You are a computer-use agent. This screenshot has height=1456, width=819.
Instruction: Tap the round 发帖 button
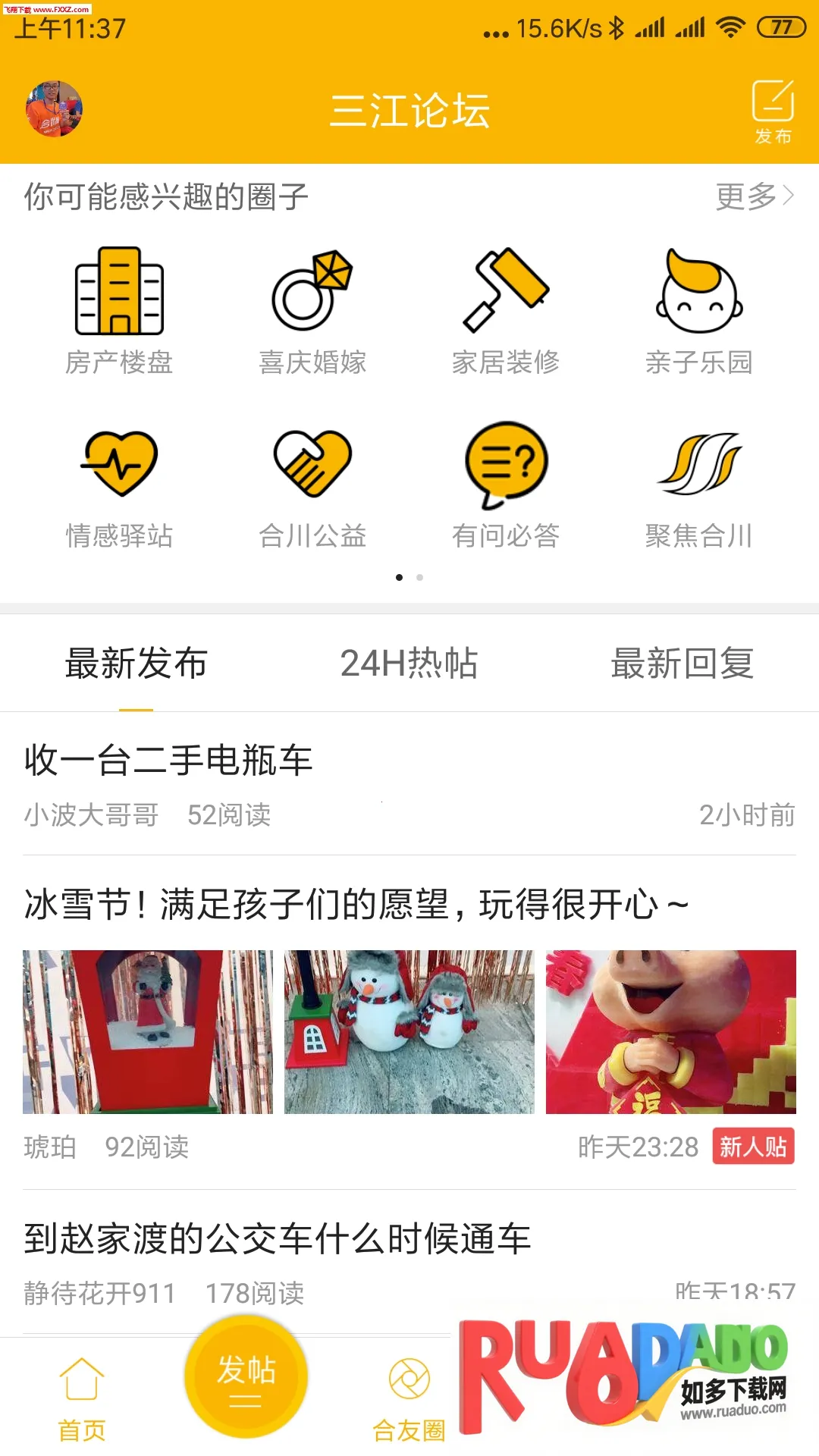click(246, 1376)
